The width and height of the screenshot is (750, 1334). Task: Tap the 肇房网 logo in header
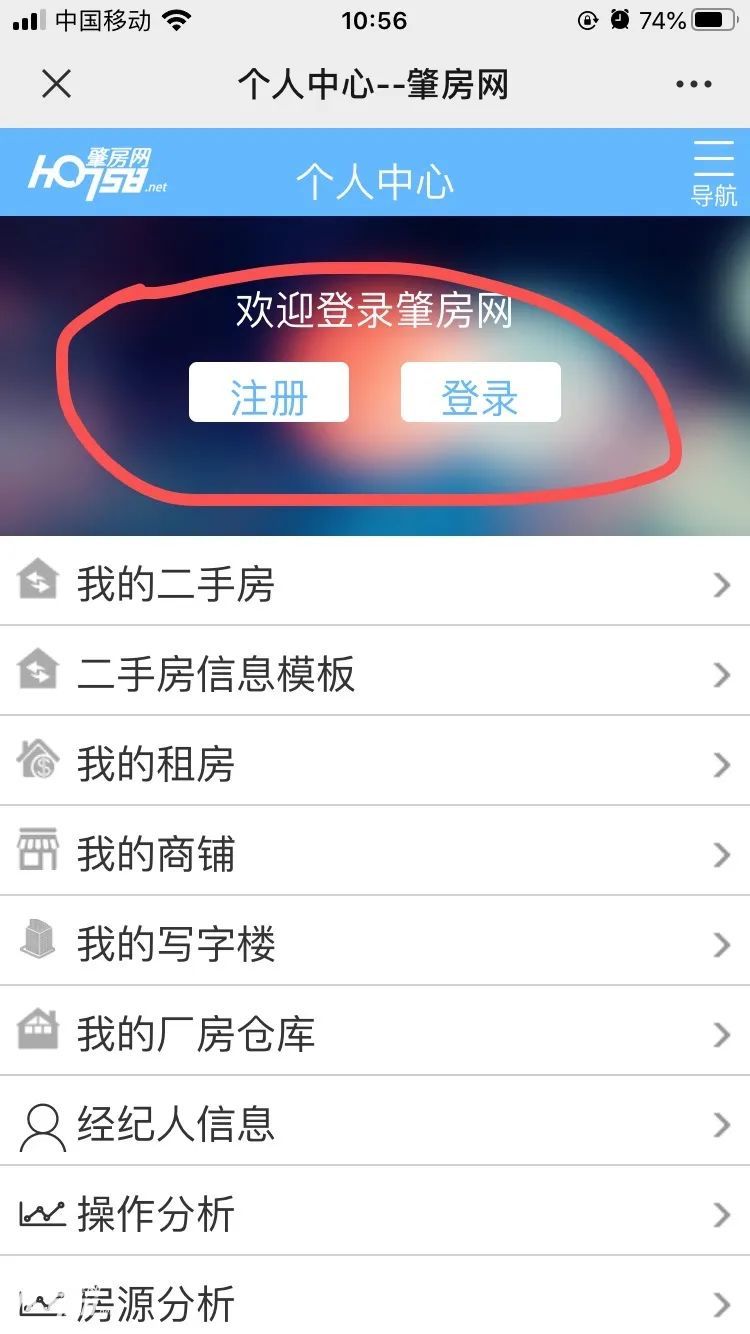pos(97,173)
